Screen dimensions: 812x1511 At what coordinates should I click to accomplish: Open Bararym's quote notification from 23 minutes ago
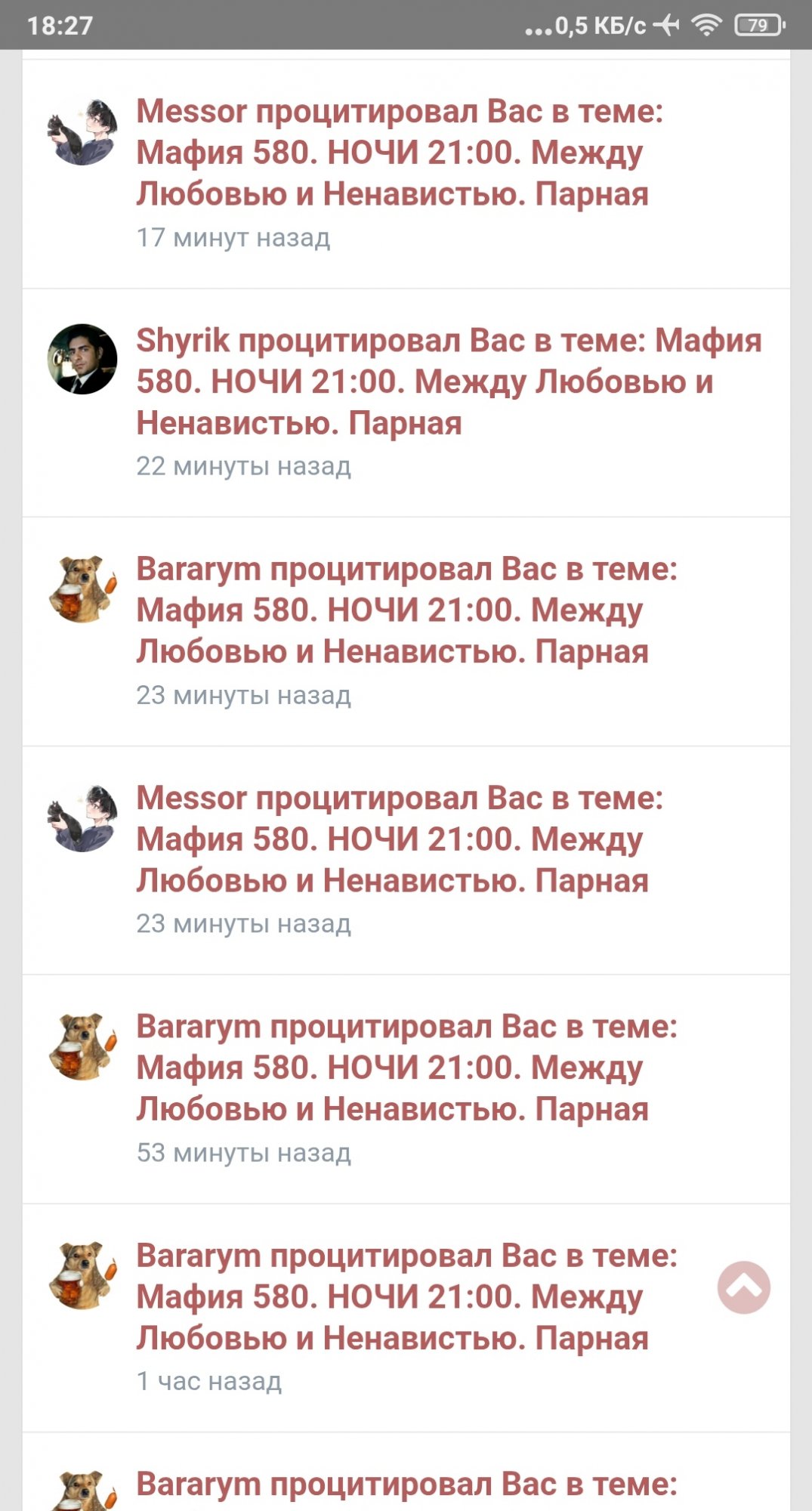click(x=406, y=610)
